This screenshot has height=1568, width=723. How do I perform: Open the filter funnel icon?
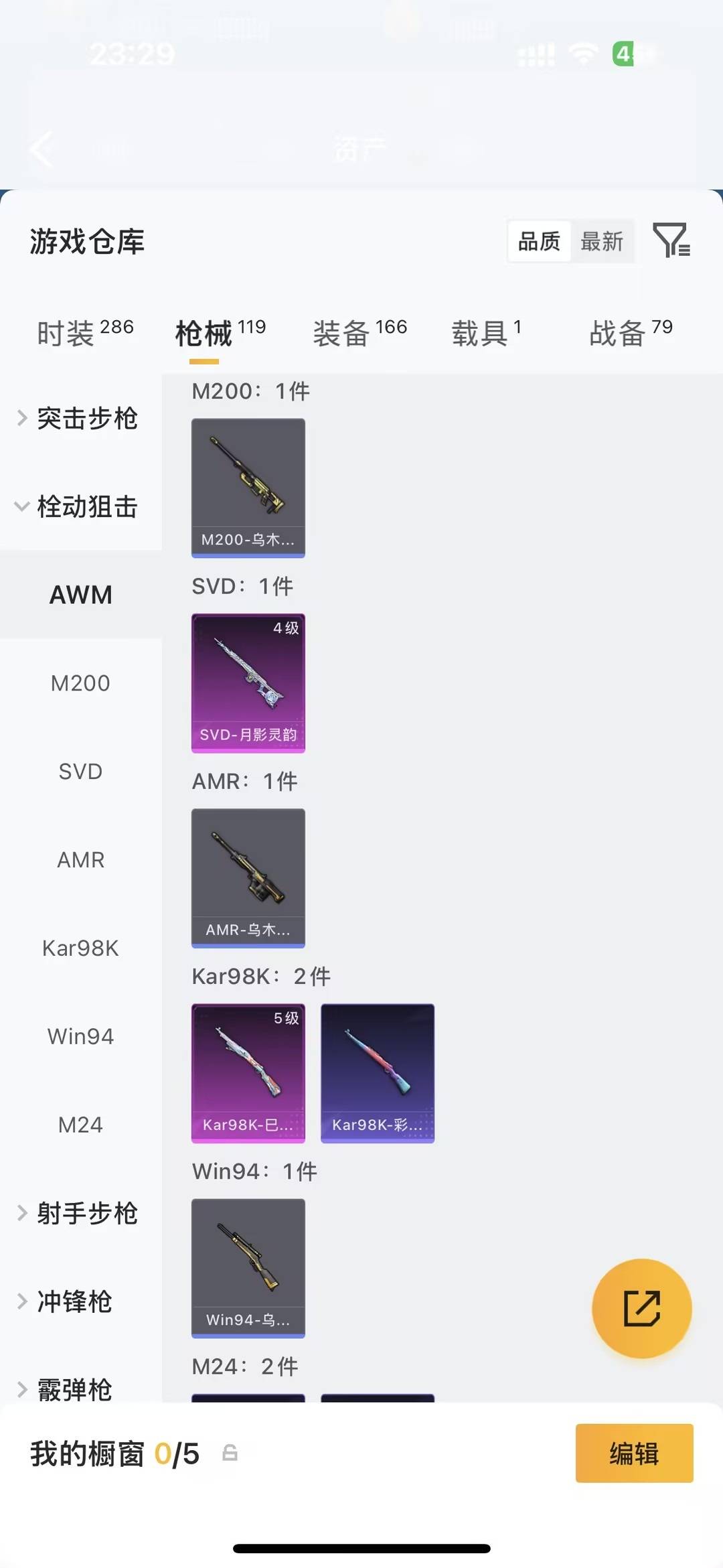[x=671, y=240]
